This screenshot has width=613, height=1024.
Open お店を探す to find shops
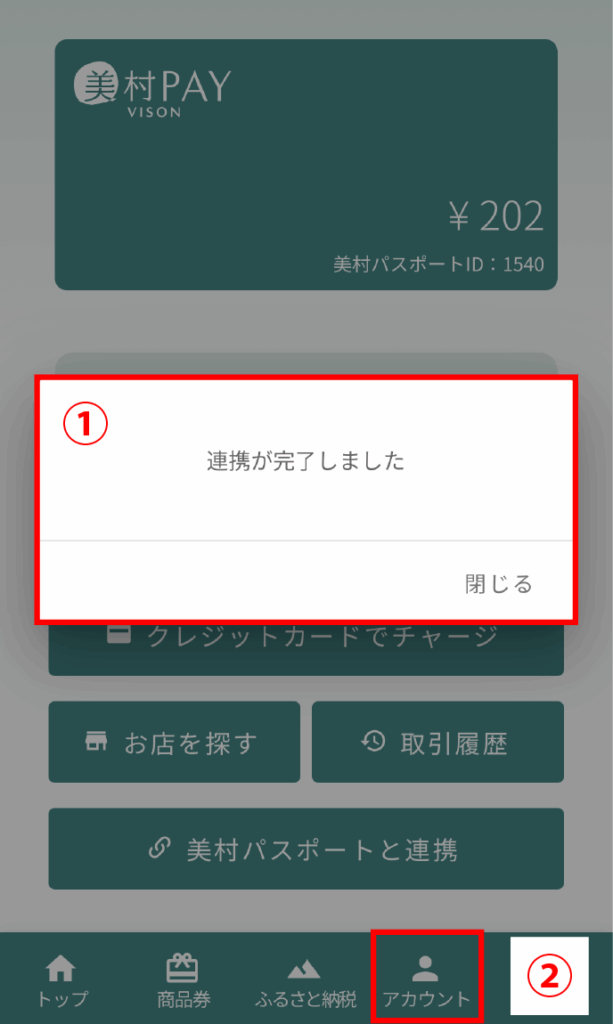click(174, 742)
